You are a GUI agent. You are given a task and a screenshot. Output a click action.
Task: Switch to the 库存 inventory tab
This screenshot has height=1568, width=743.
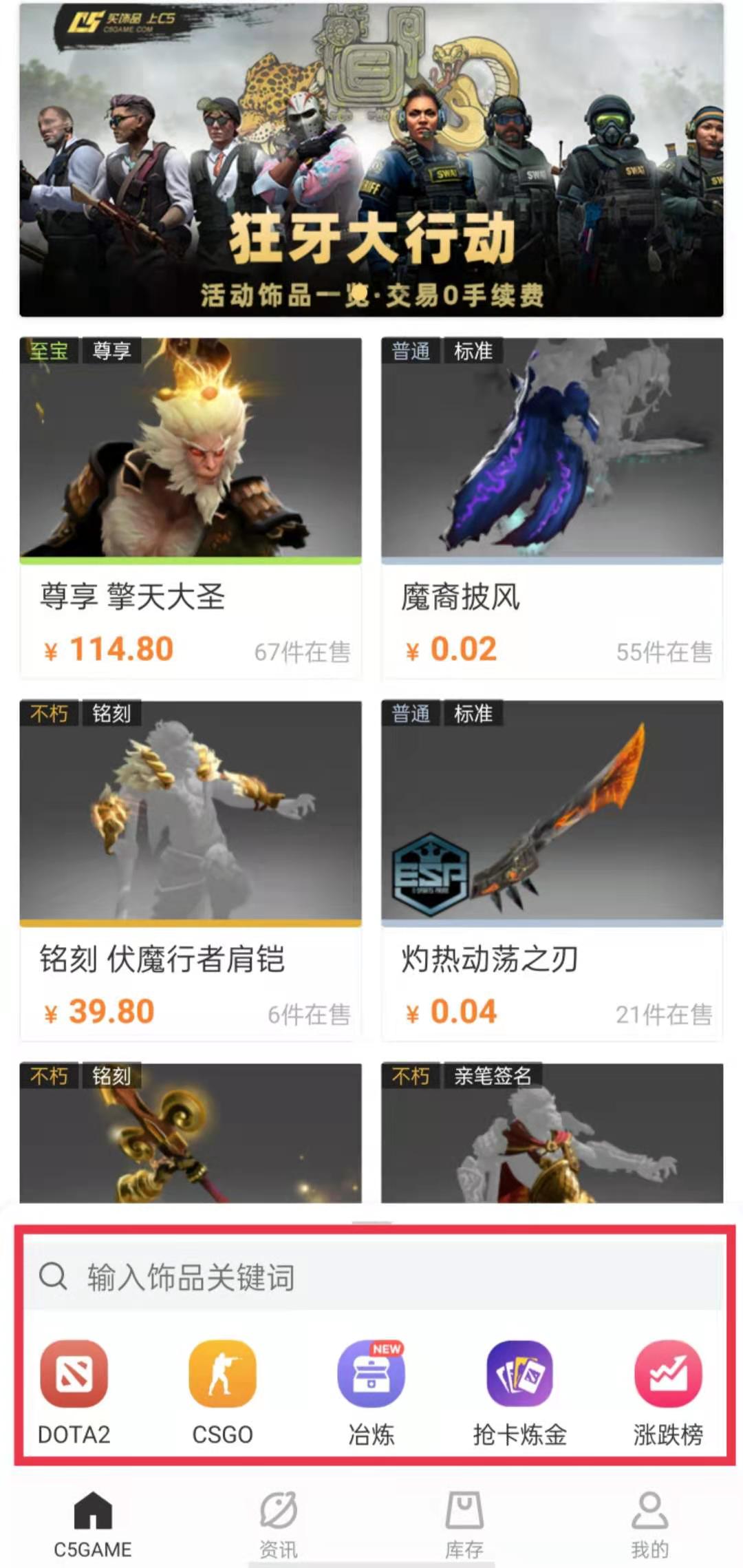(x=464, y=1523)
